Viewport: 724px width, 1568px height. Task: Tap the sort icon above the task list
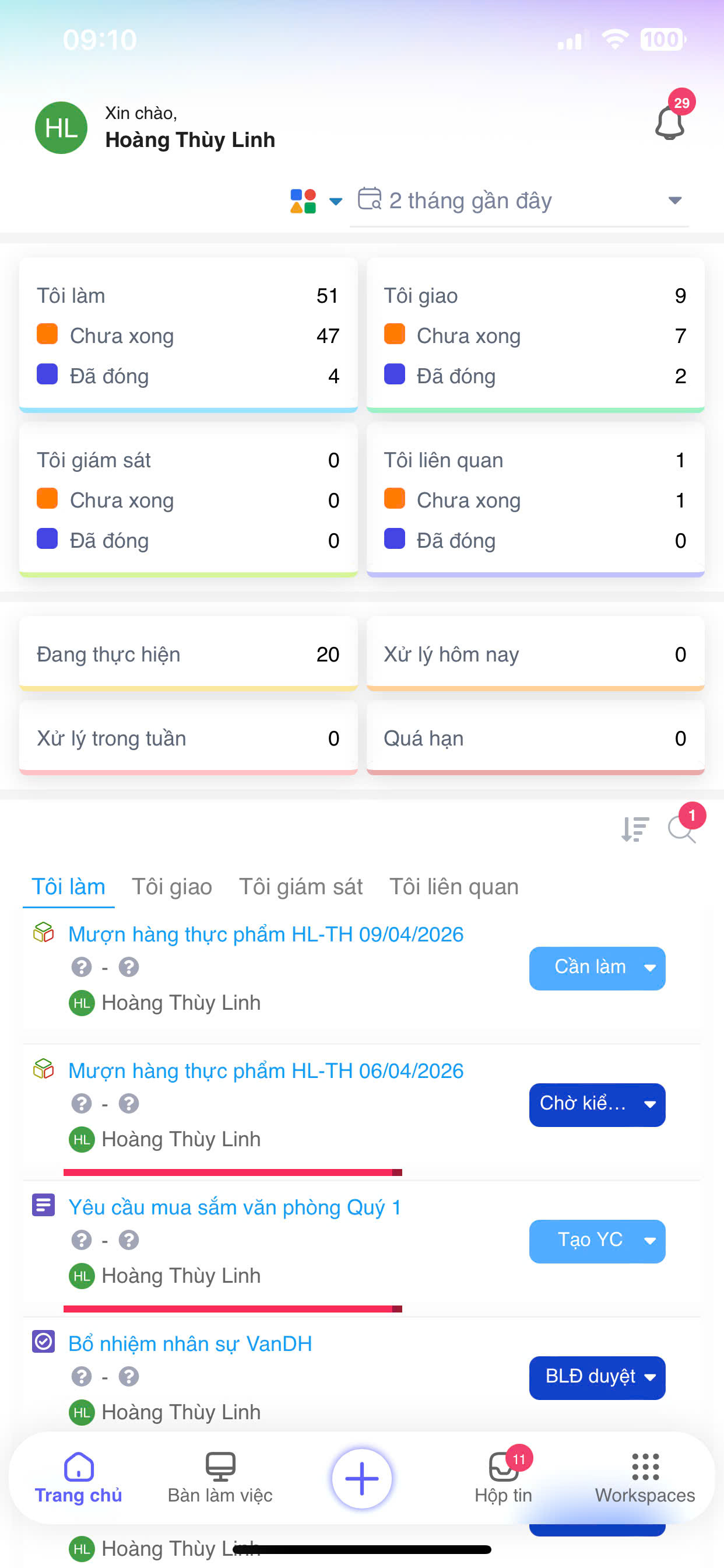635,829
